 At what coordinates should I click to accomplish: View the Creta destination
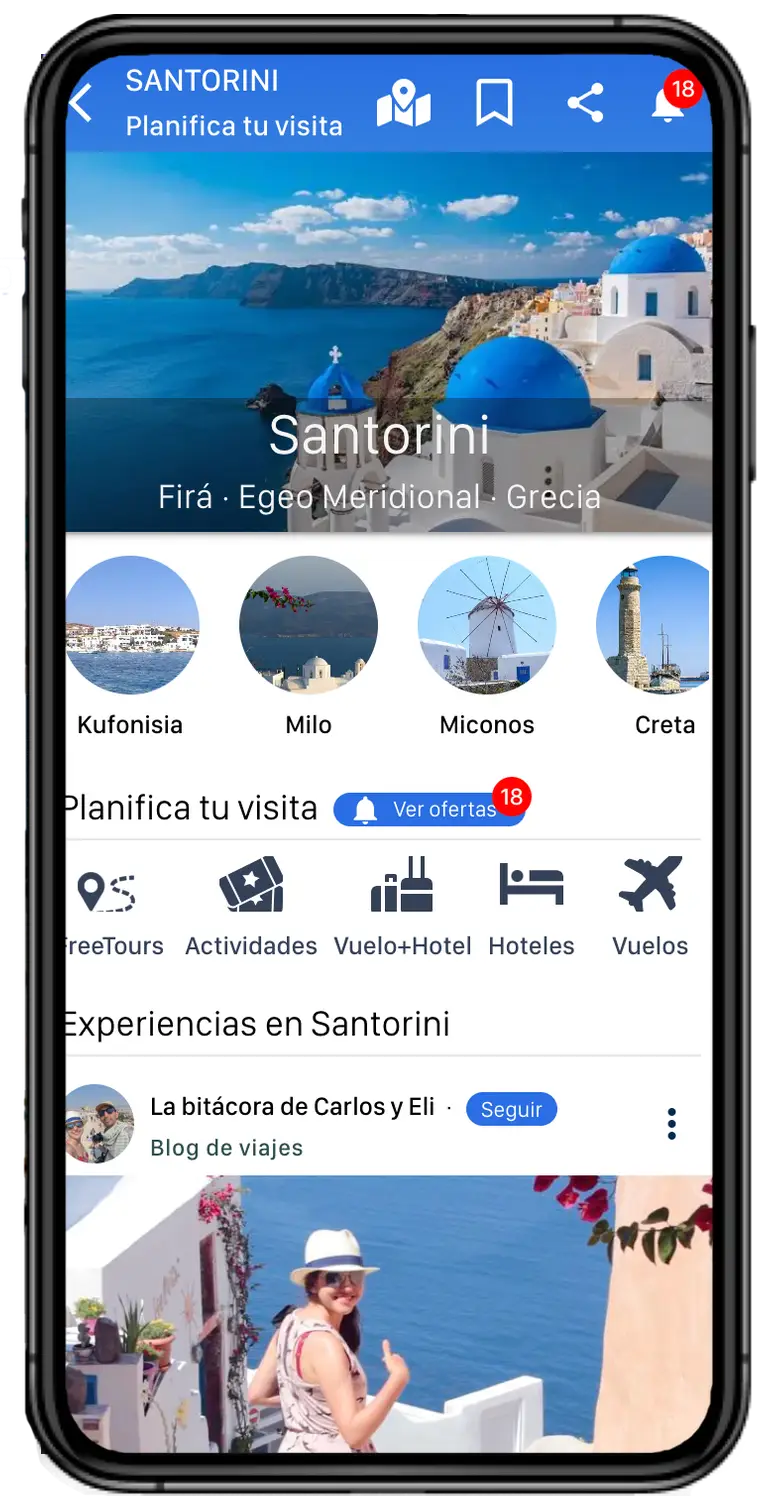point(655,626)
